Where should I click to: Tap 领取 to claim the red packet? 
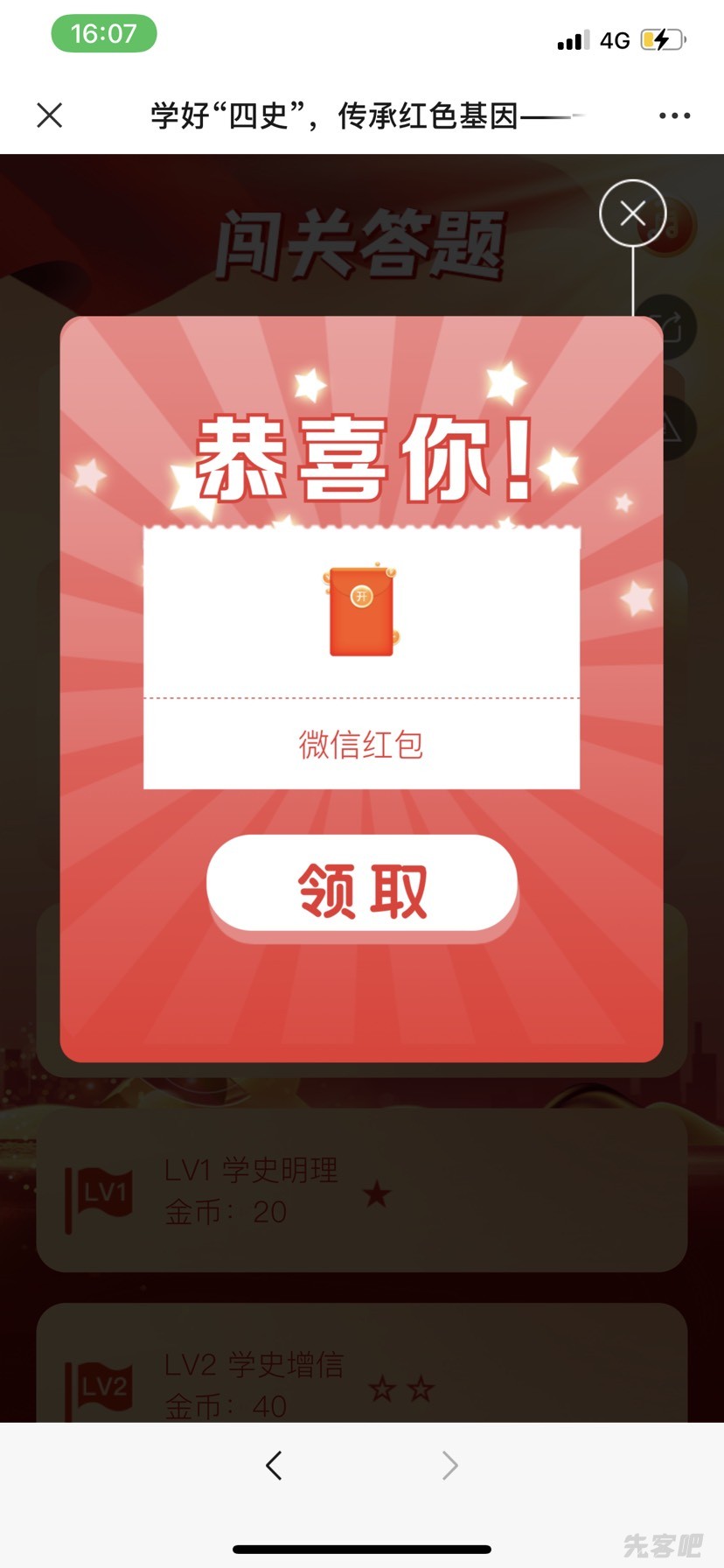362,885
